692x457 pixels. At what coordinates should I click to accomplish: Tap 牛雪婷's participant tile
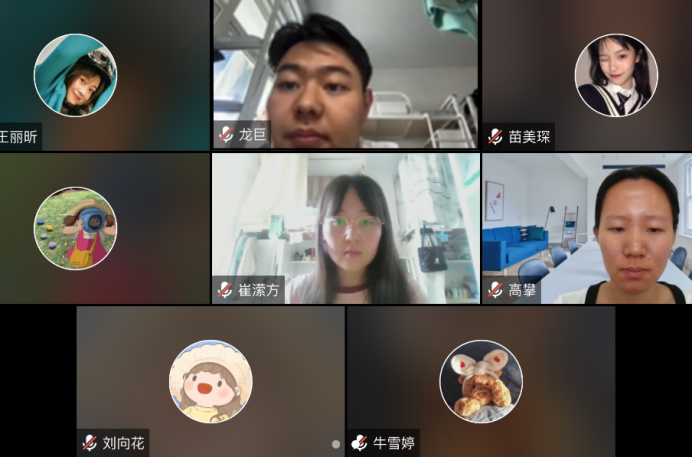pyautogui.click(x=481, y=381)
